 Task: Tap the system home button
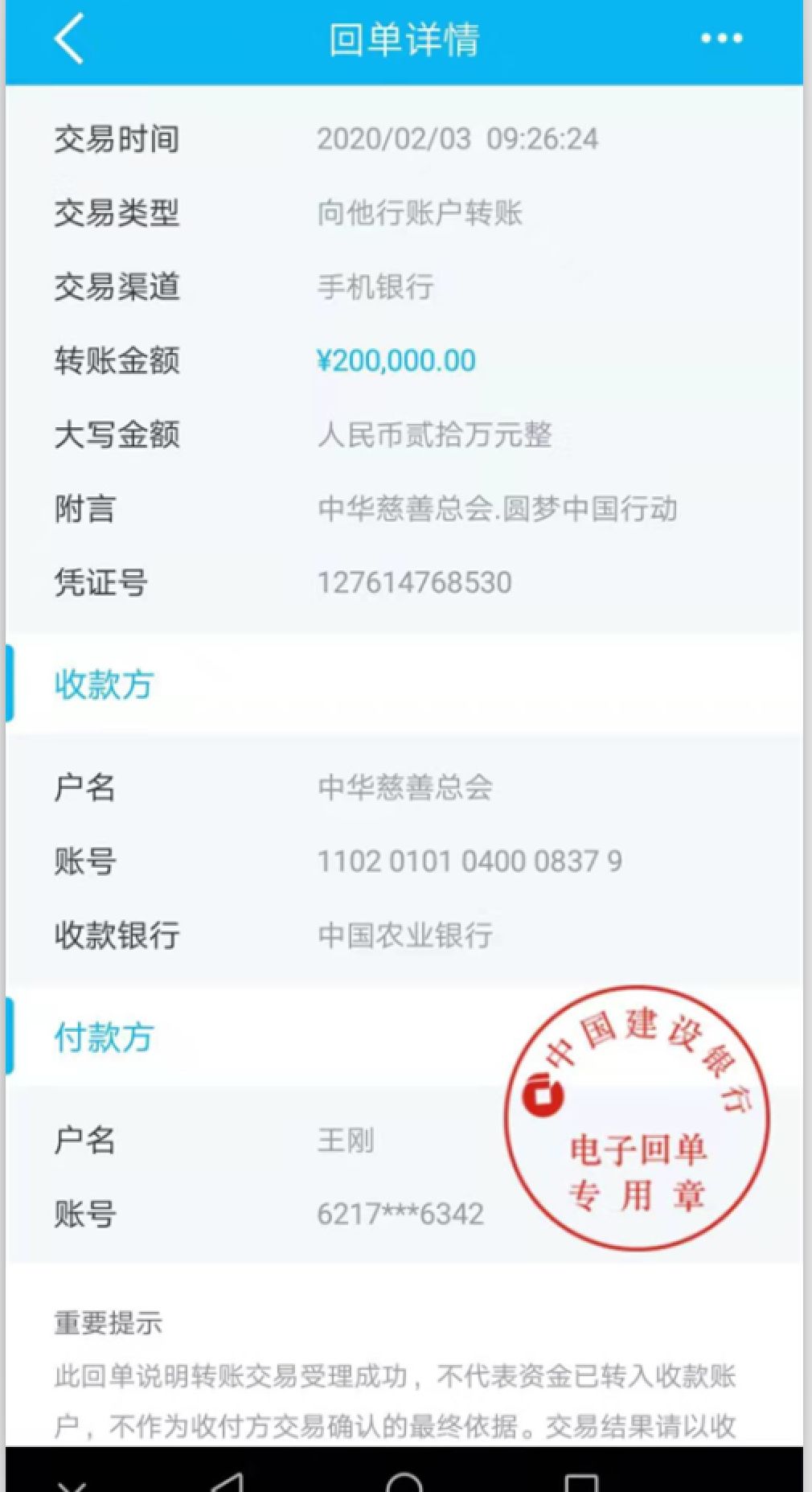coord(404,1482)
